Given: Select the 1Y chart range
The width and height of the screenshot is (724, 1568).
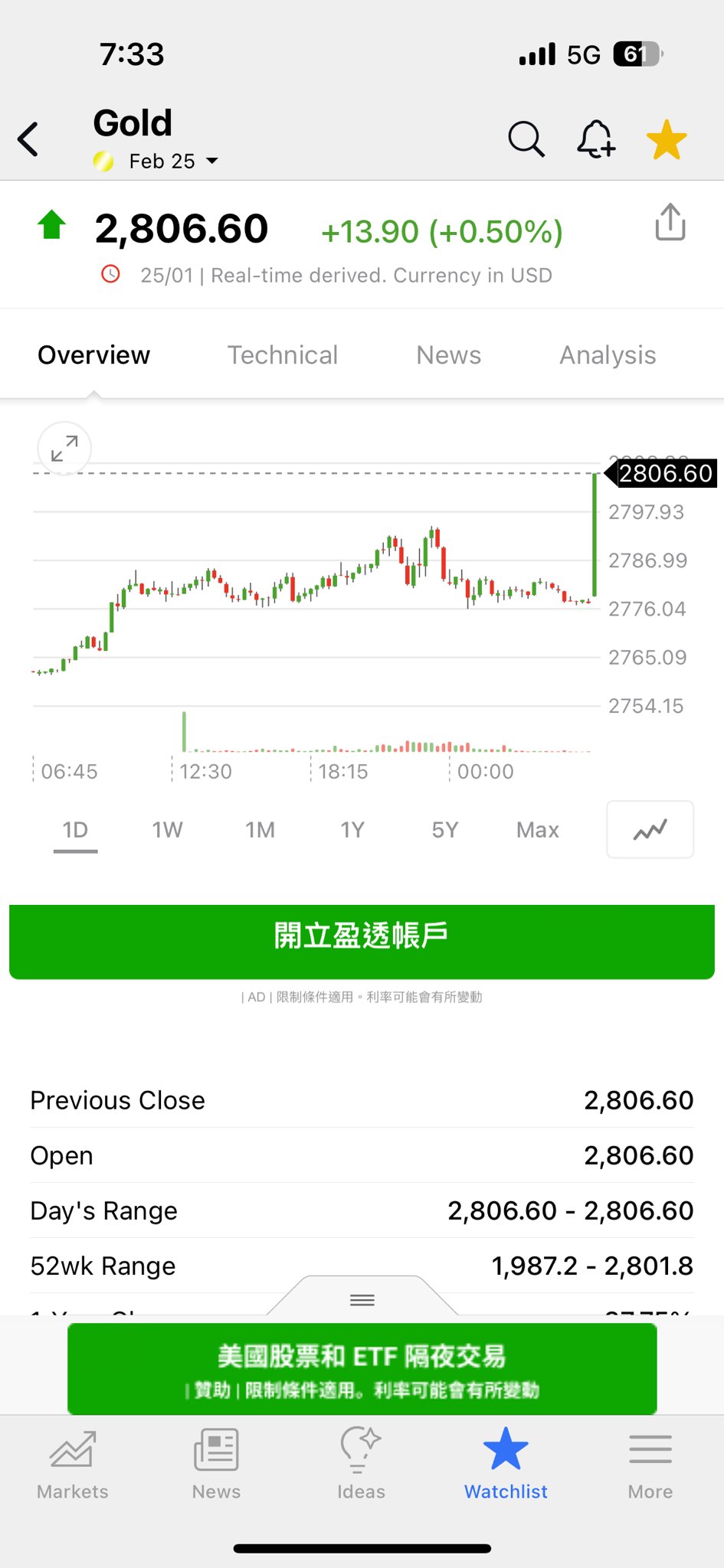Looking at the screenshot, I should [x=352, y=830].
